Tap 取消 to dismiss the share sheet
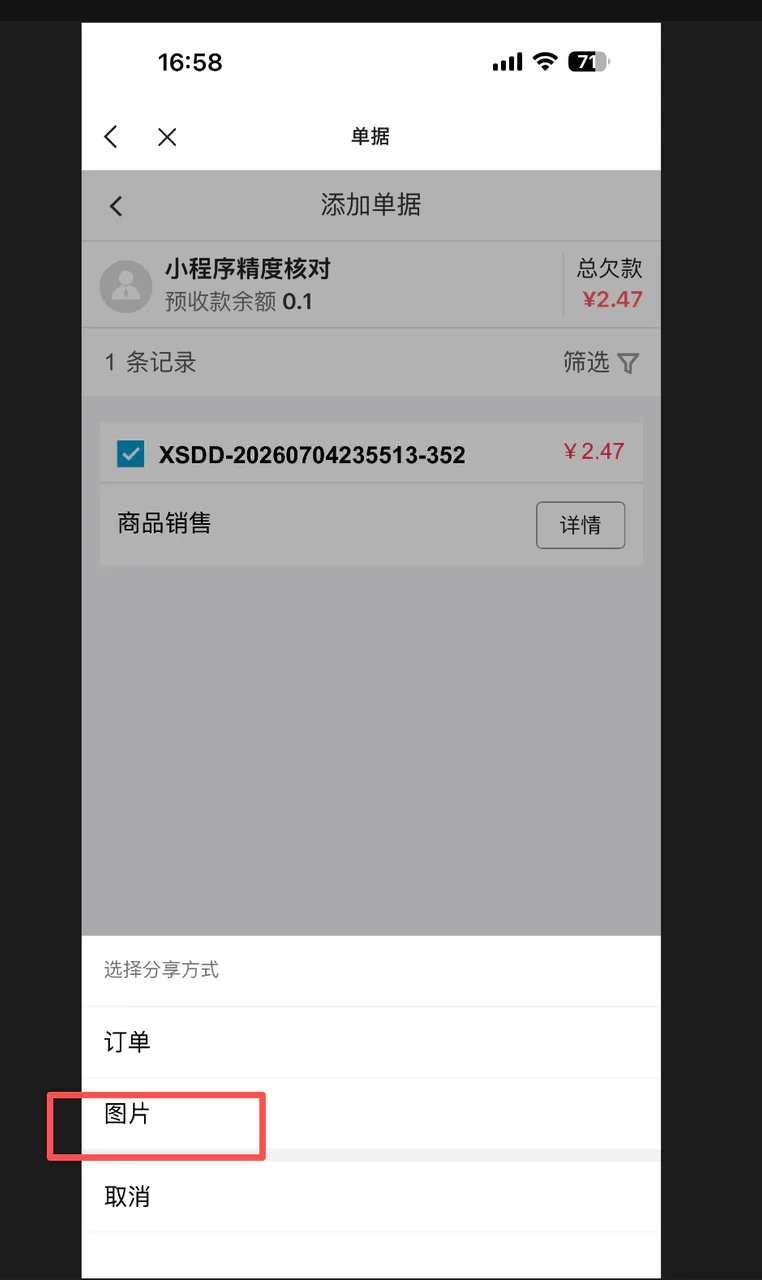Viewport: 762px width, 1280px height. tap(371, 1196)
